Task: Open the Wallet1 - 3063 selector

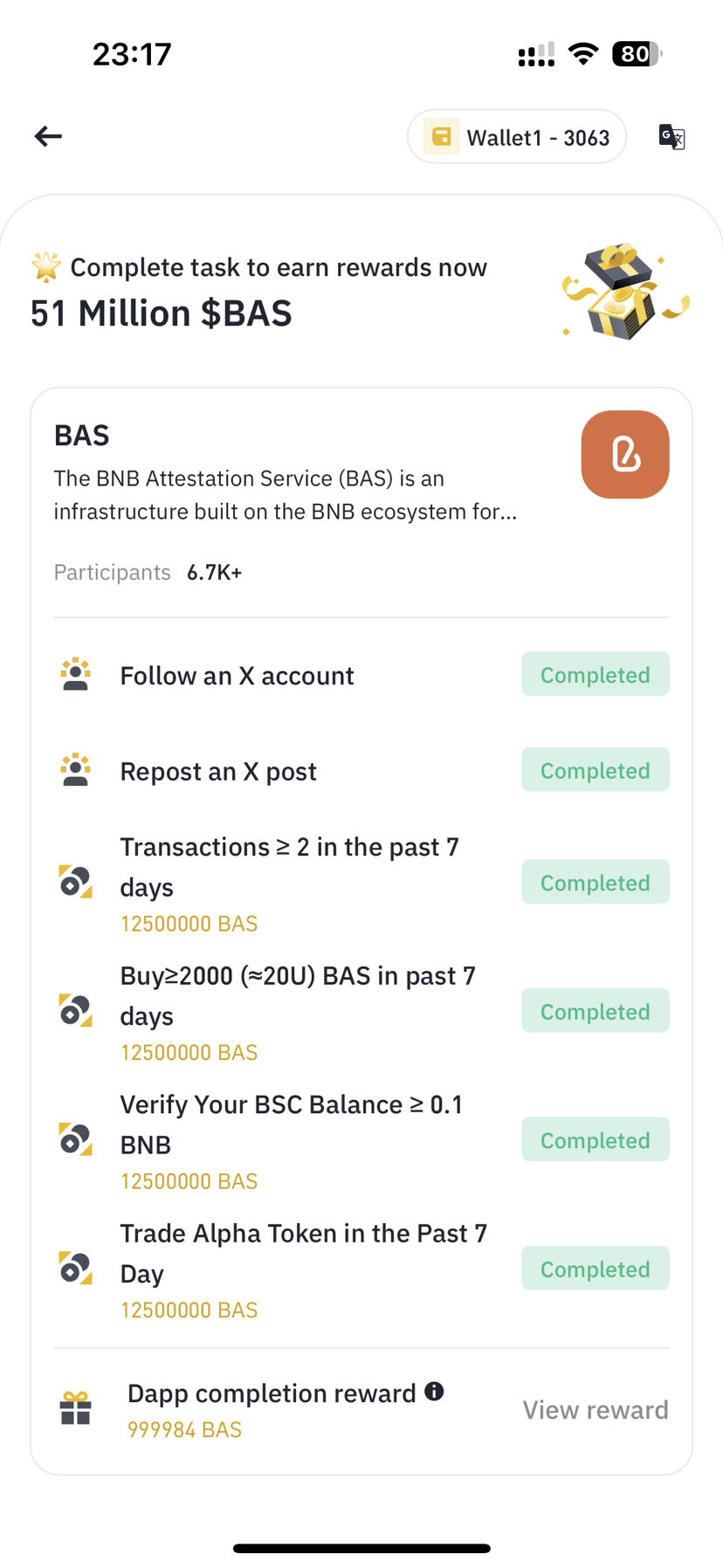Action: (517, 137)
